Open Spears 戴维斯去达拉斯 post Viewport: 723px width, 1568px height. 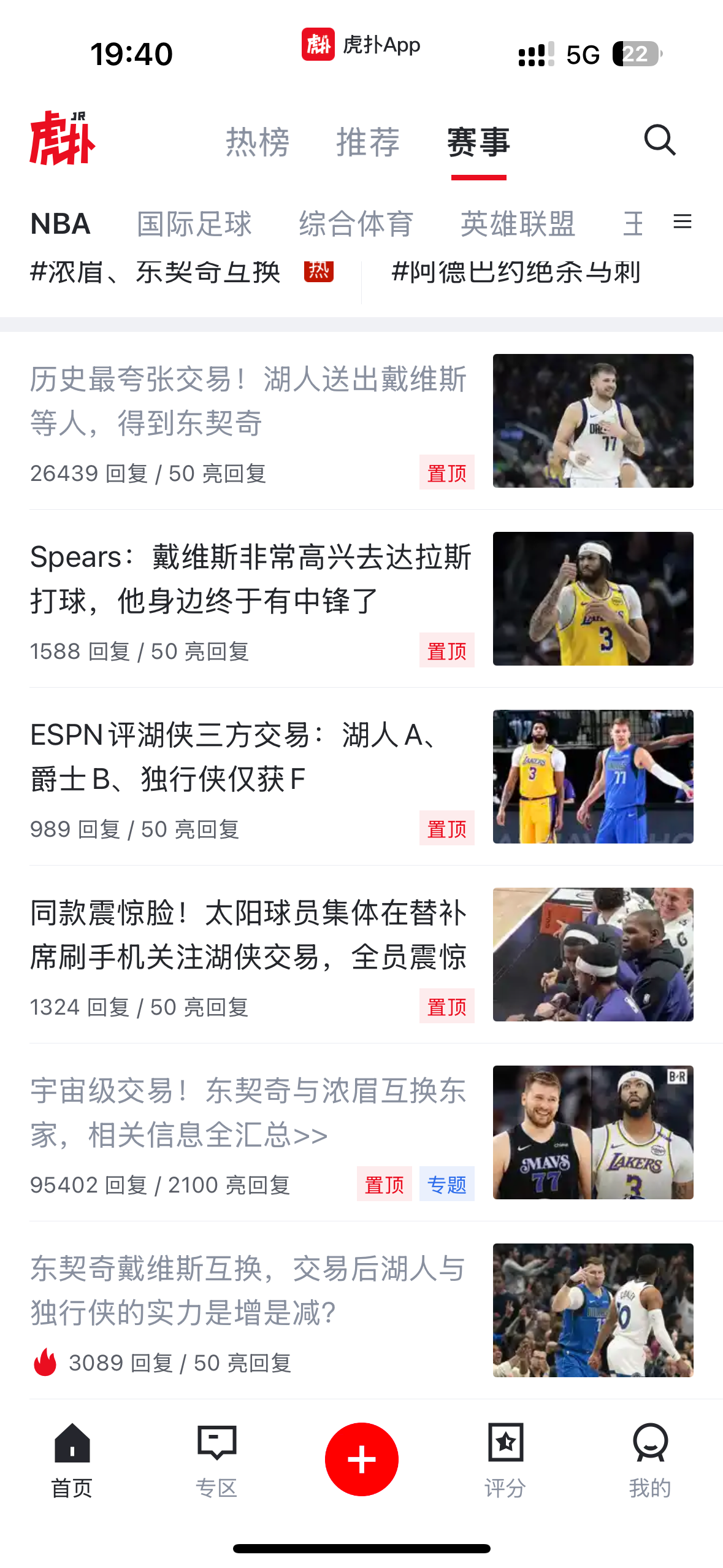point(250,578)
